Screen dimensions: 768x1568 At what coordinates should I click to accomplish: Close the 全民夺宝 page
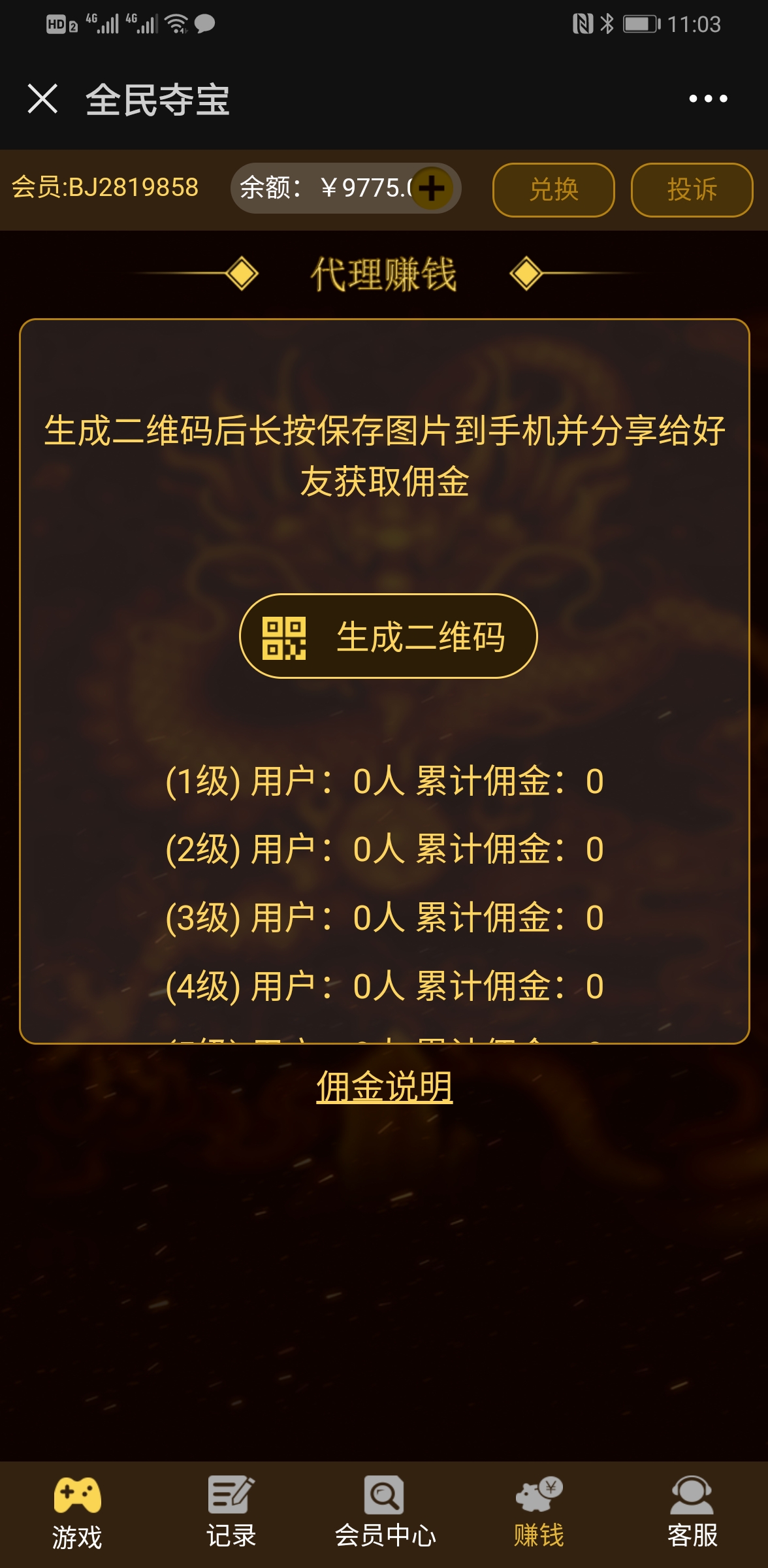pos(42,99)
